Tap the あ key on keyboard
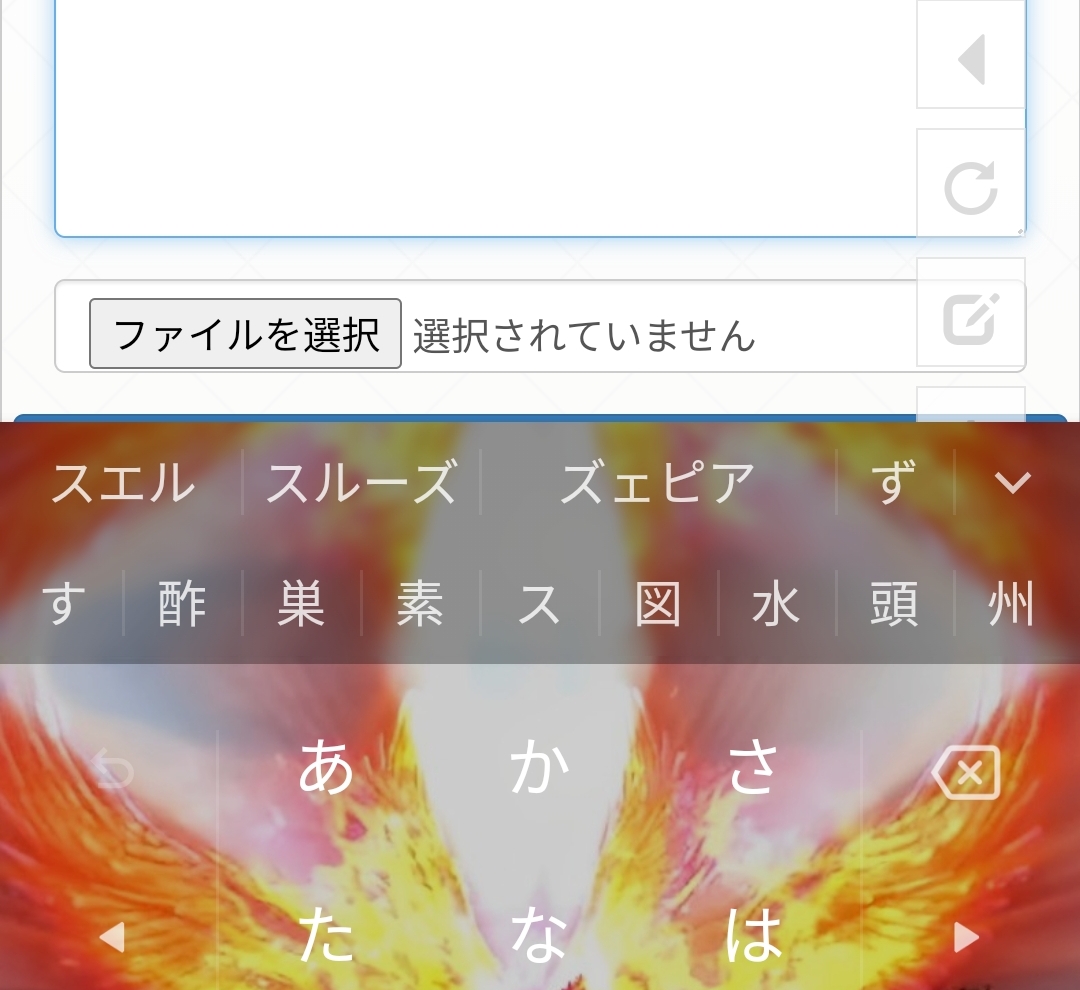The image size is (1080, 990). pos(326,768)
